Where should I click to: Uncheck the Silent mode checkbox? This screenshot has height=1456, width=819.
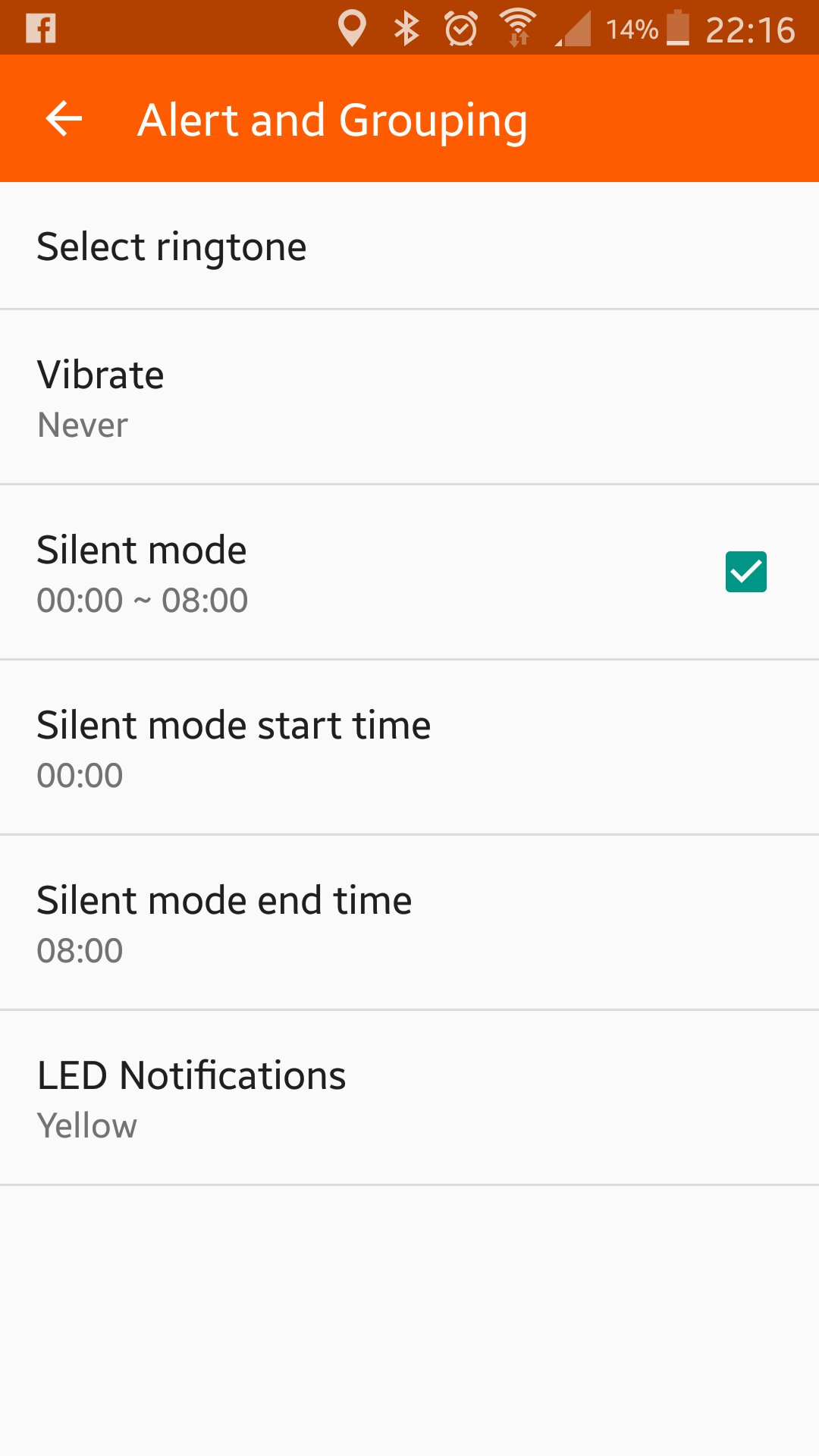(745, 572)
